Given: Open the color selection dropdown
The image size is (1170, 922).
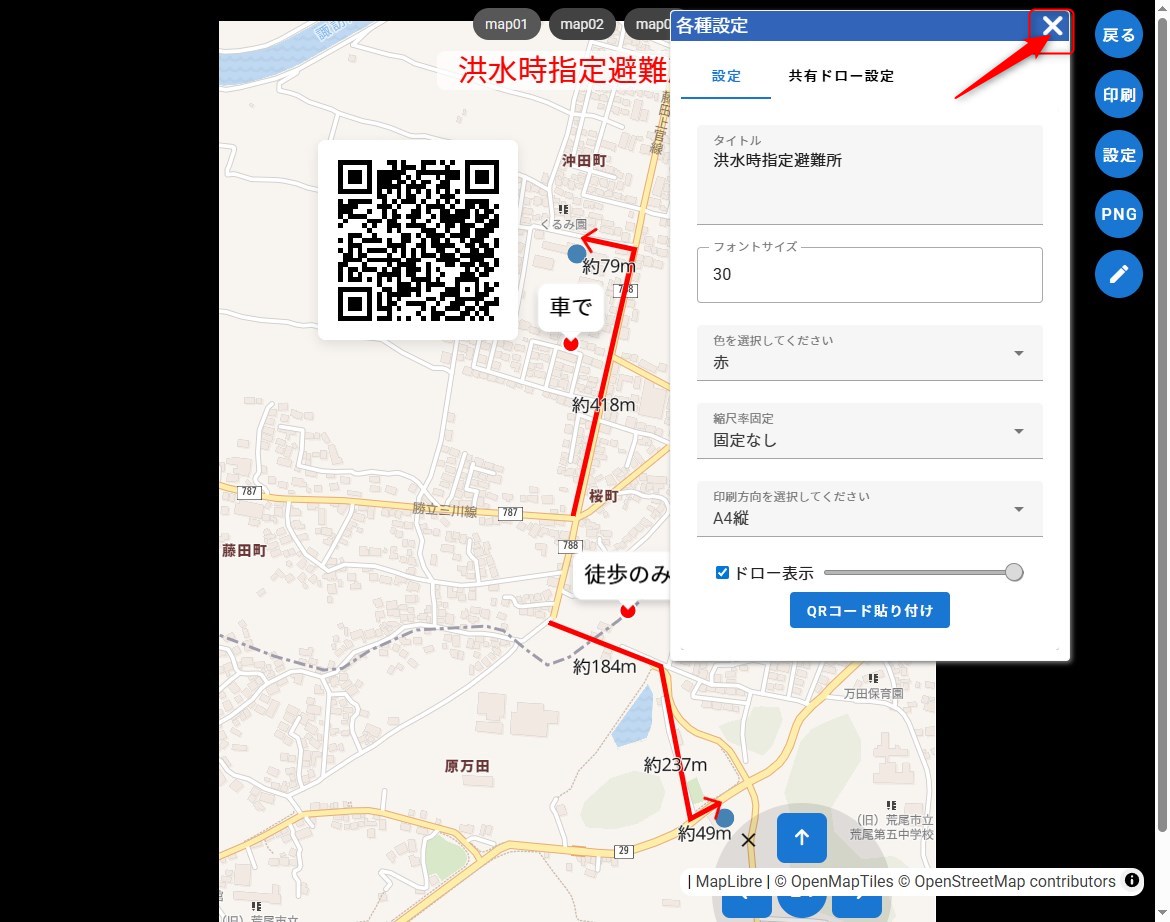Looking at the screenshot, I should point(869,354).
